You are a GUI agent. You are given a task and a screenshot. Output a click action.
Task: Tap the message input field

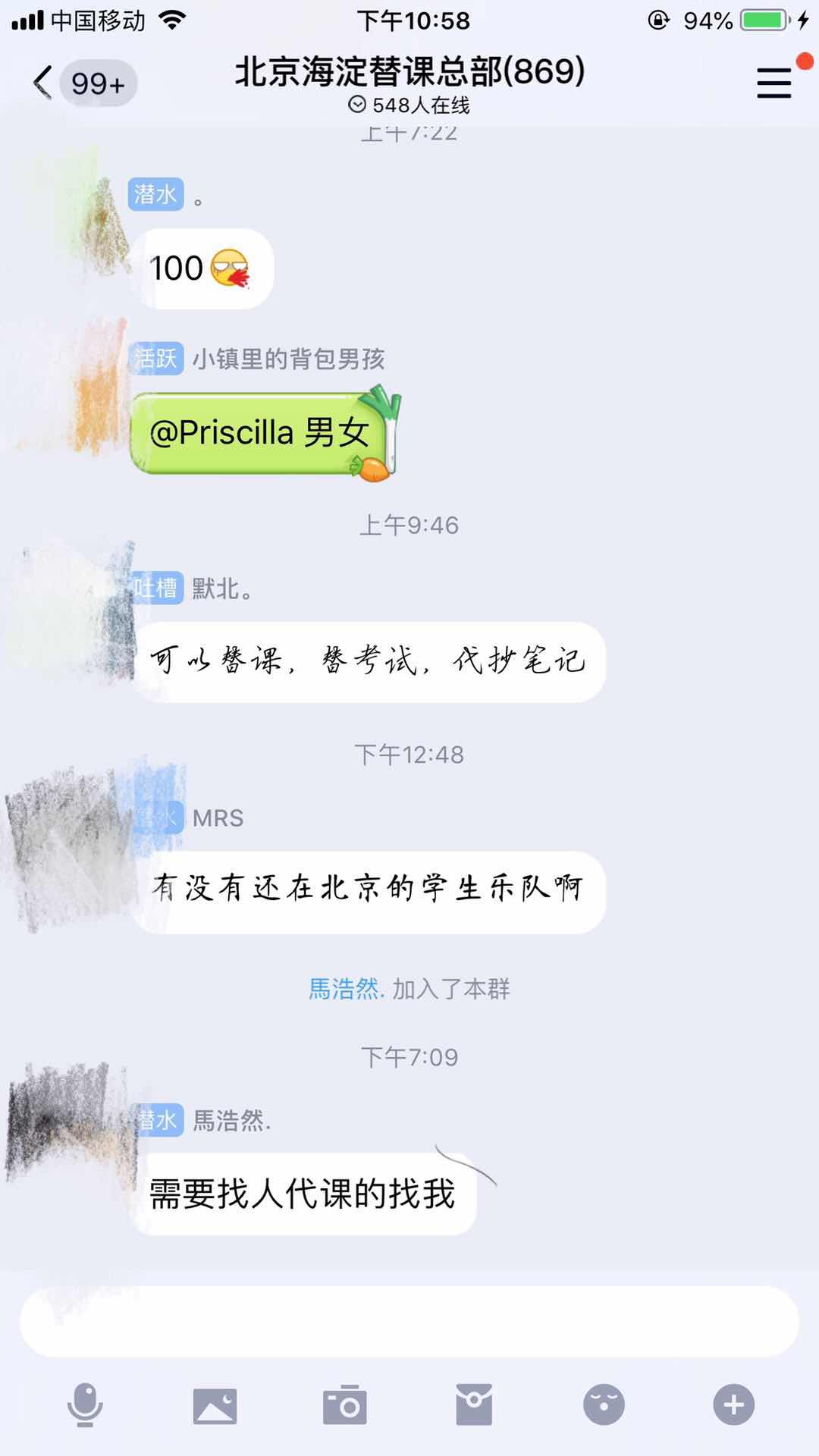pos(409,1321)
